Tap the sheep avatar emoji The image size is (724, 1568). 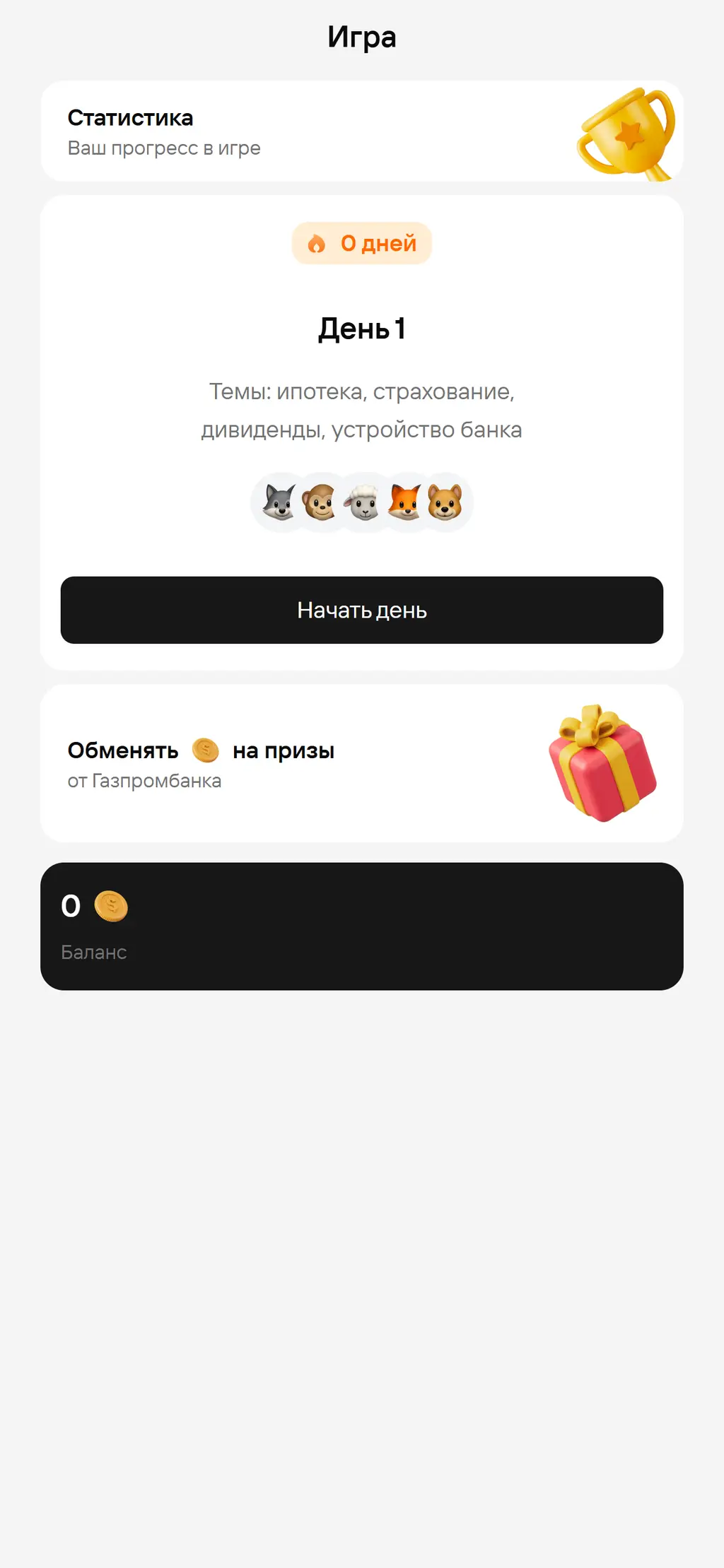[x=361, y=502]
